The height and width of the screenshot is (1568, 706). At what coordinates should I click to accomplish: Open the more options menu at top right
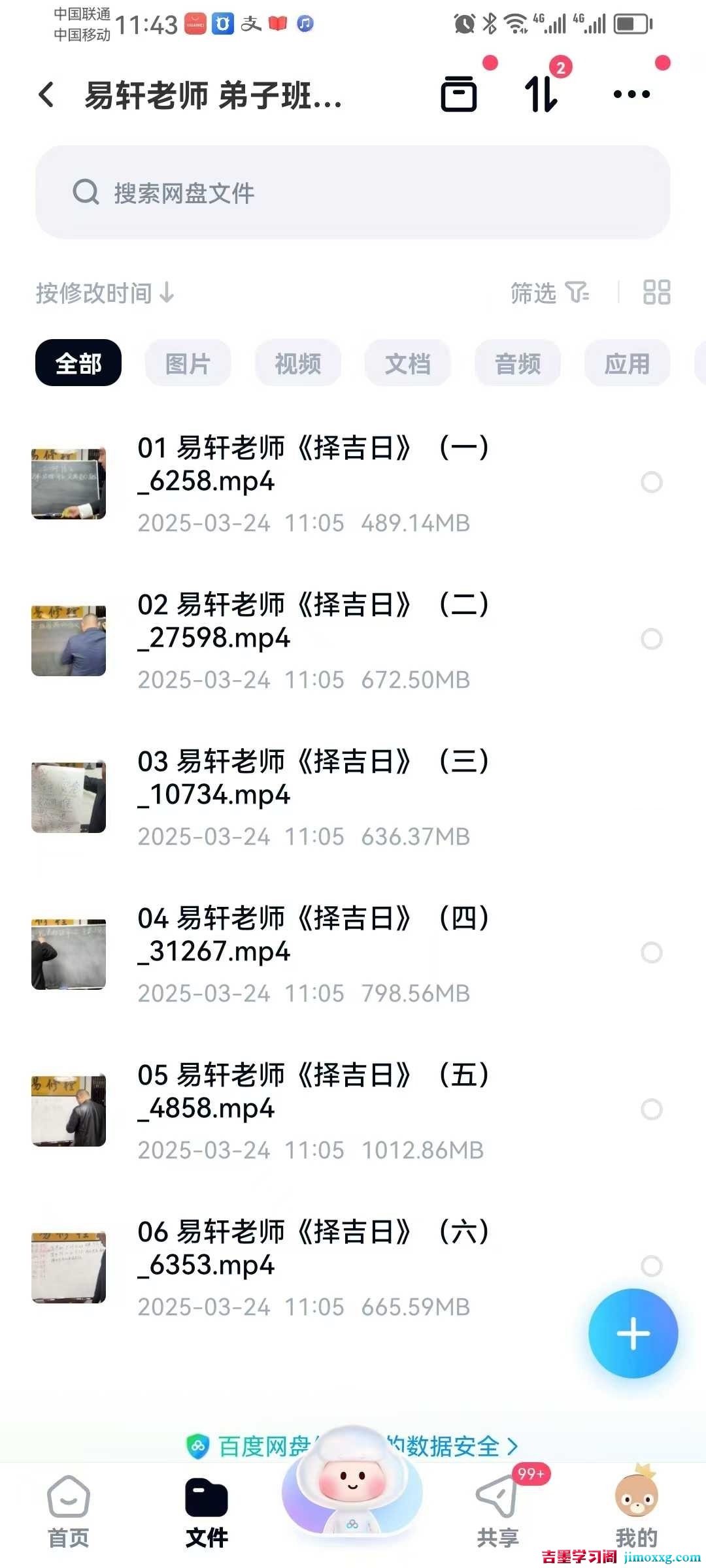(630, 95)
